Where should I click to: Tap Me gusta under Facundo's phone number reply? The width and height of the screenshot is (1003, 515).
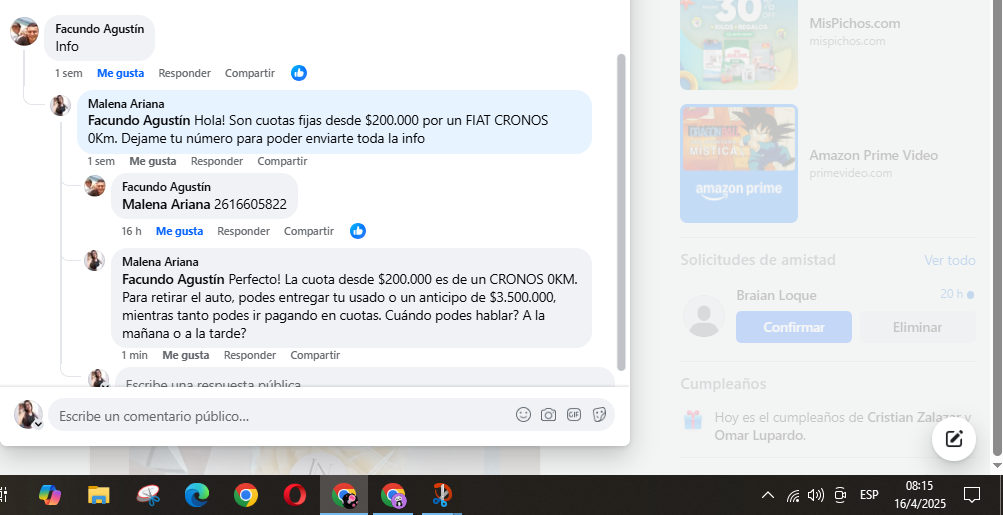[179, 231]
